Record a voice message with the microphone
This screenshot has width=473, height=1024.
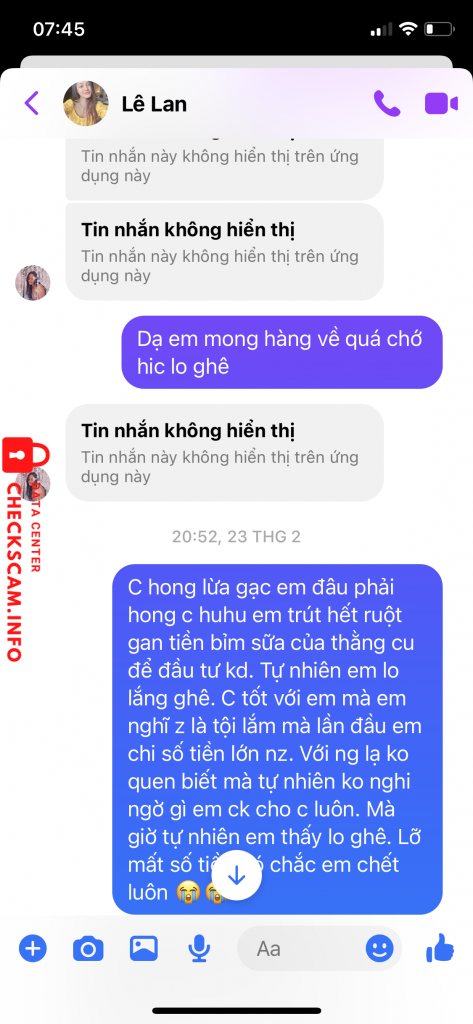tap(199, 948)
